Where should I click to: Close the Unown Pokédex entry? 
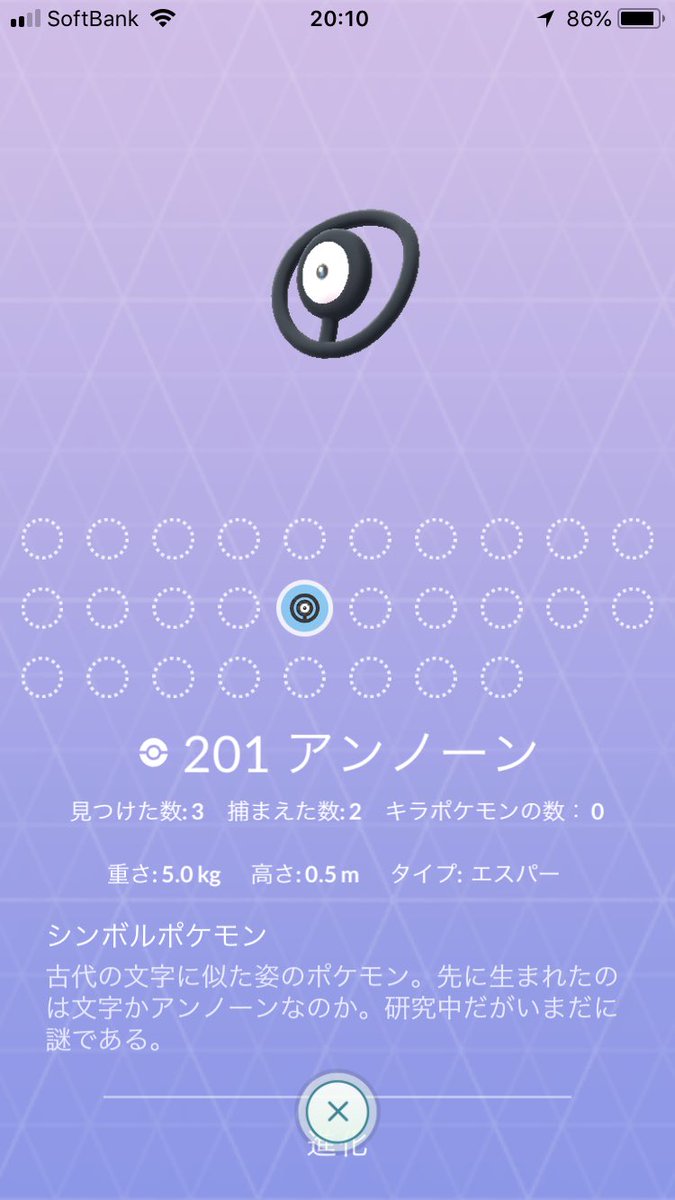[x=338, y=1112]
